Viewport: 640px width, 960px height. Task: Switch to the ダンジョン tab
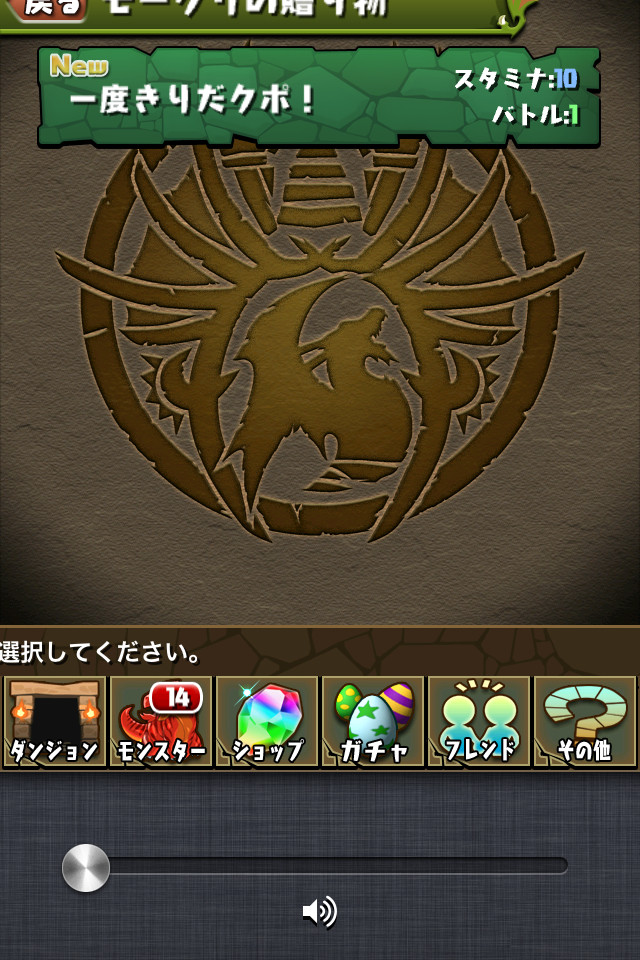pyautogui.click(x=54, y=722)
